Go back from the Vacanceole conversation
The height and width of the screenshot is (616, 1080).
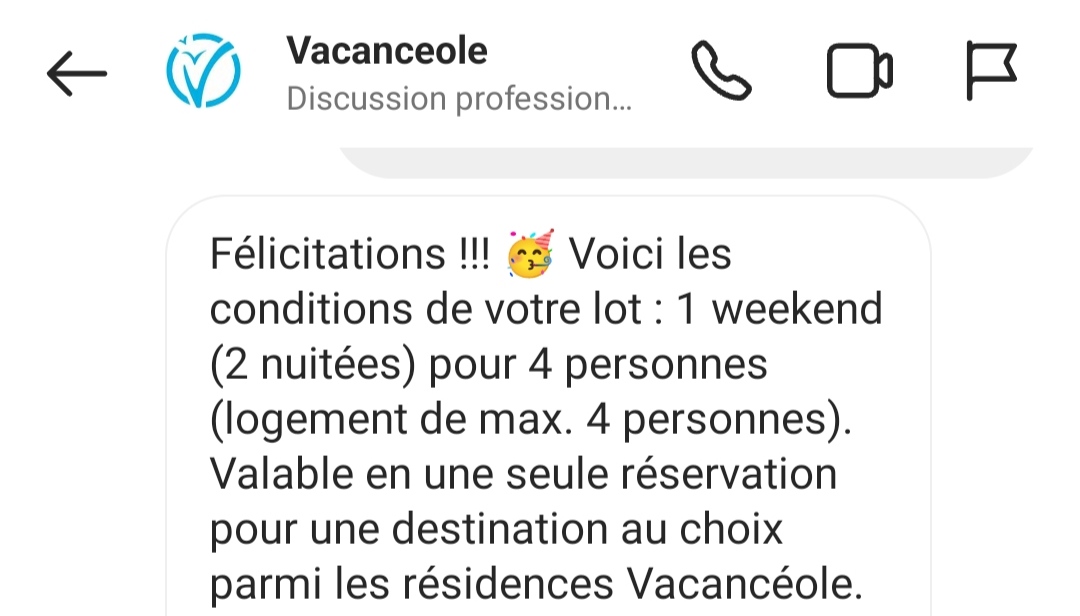76,73
